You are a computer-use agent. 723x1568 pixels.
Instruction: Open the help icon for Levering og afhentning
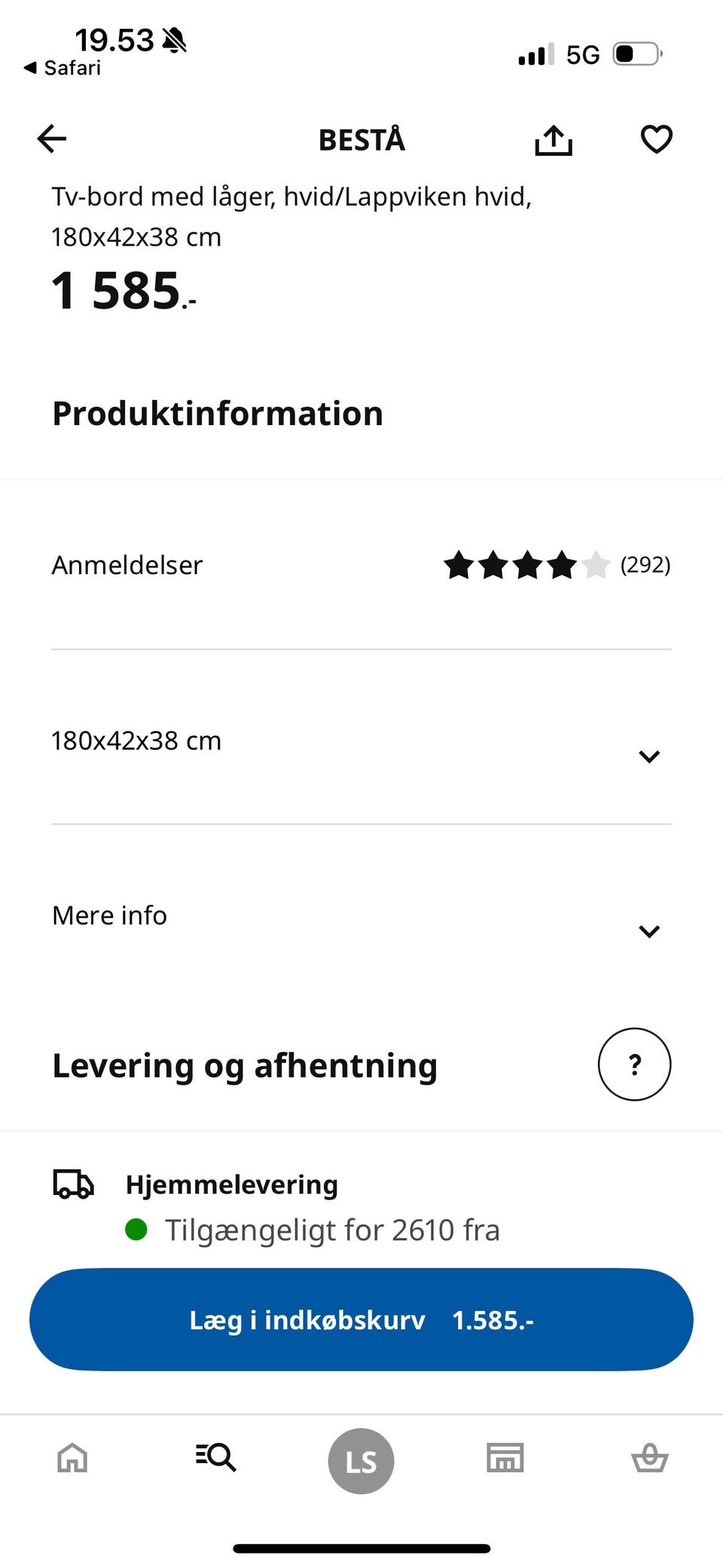634,1065
